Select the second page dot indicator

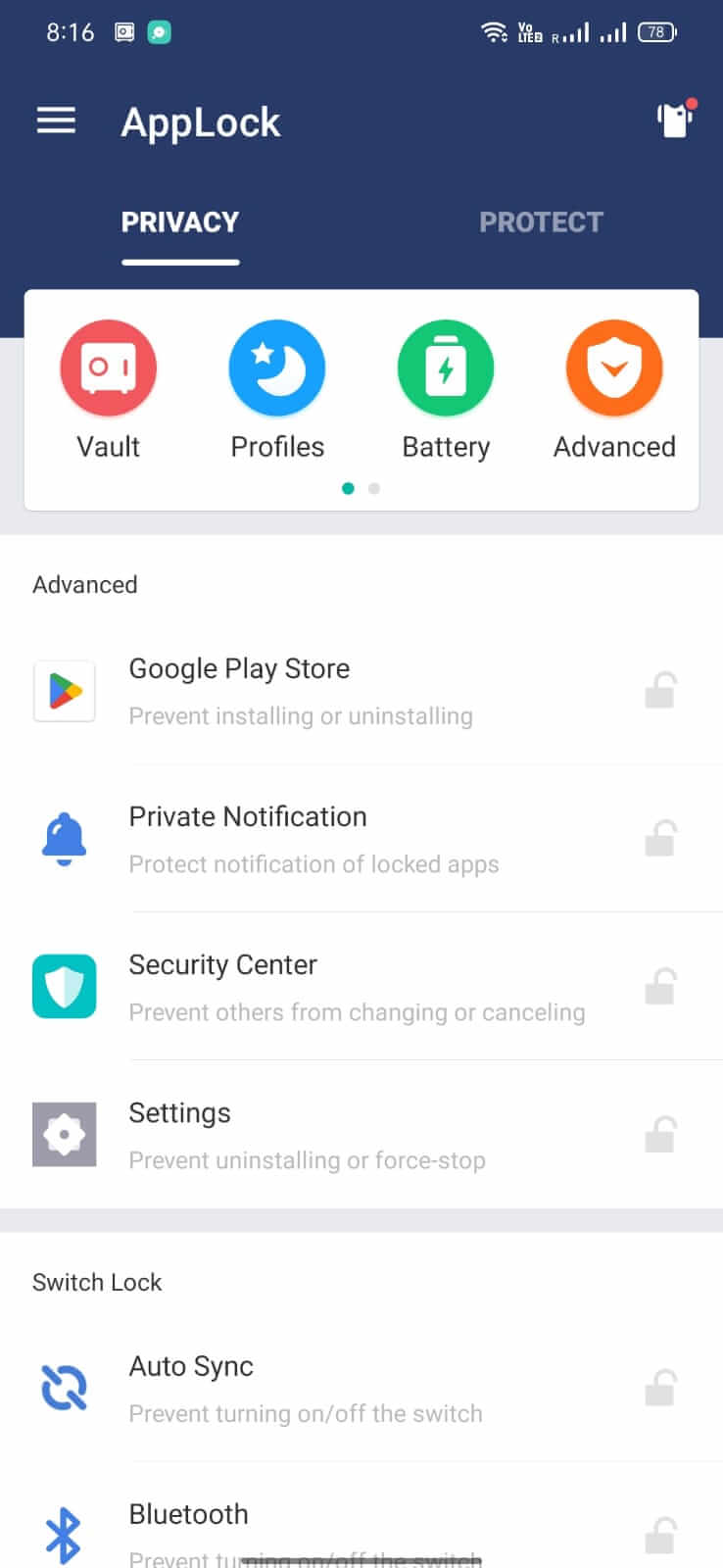(373, 488)
